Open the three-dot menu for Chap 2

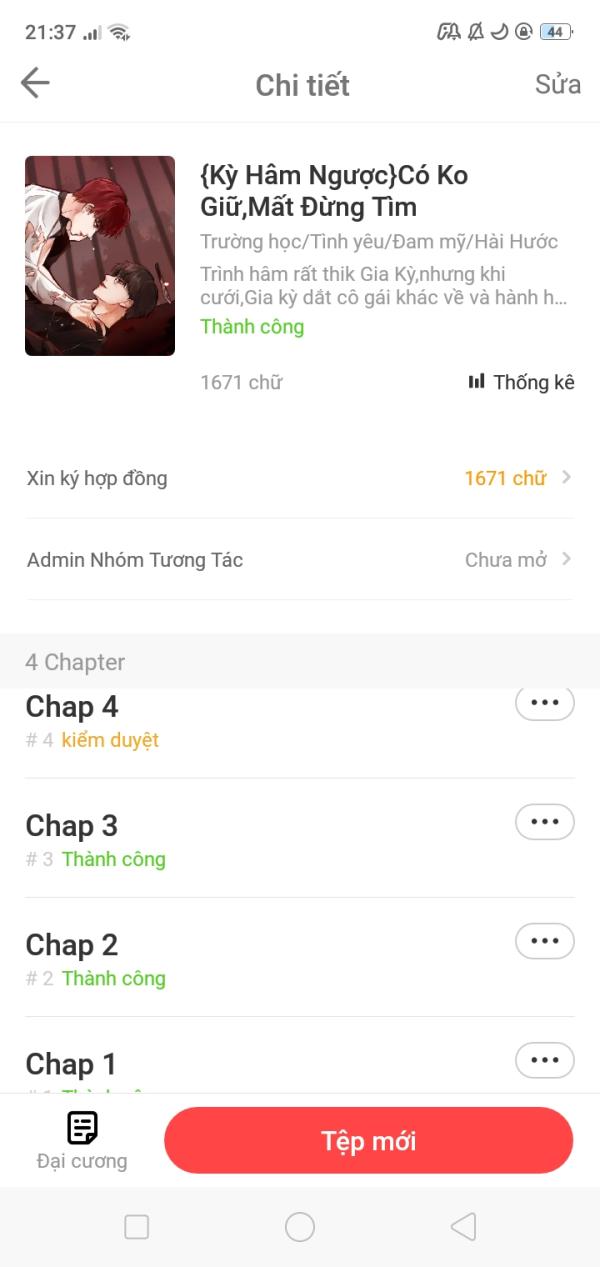pyautogui.click(x=545, y=941)
